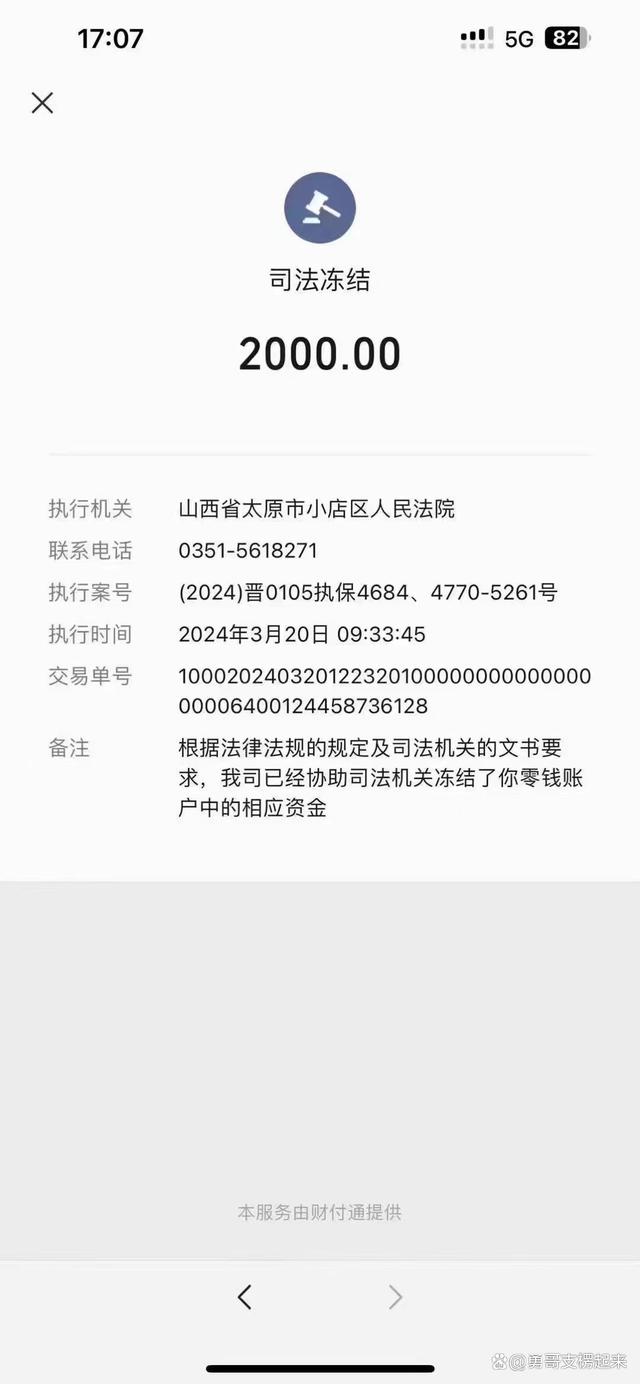Close the judicial freeze details page
The width and height of the screenshot is (640, 1384).
[42, 102]
